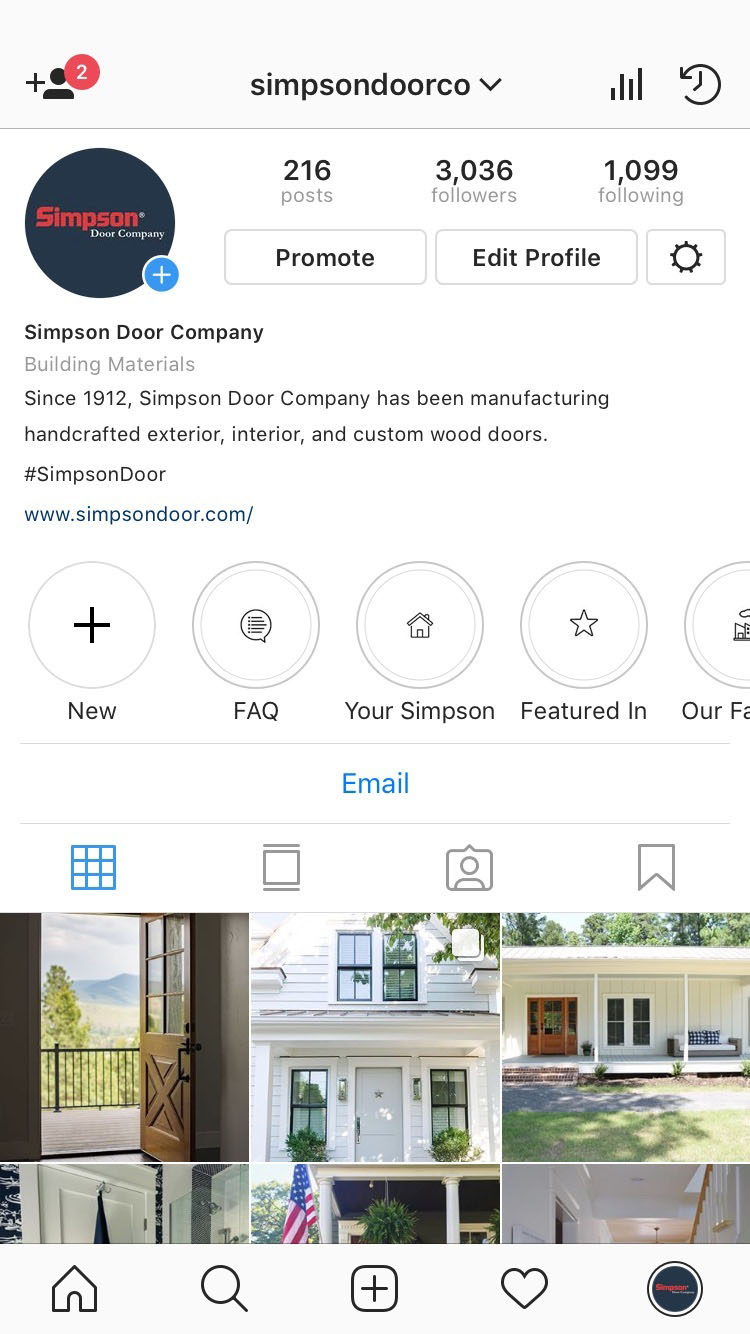750x1334 pixels.
Task: Create a New story highlight
Action: 92,625
